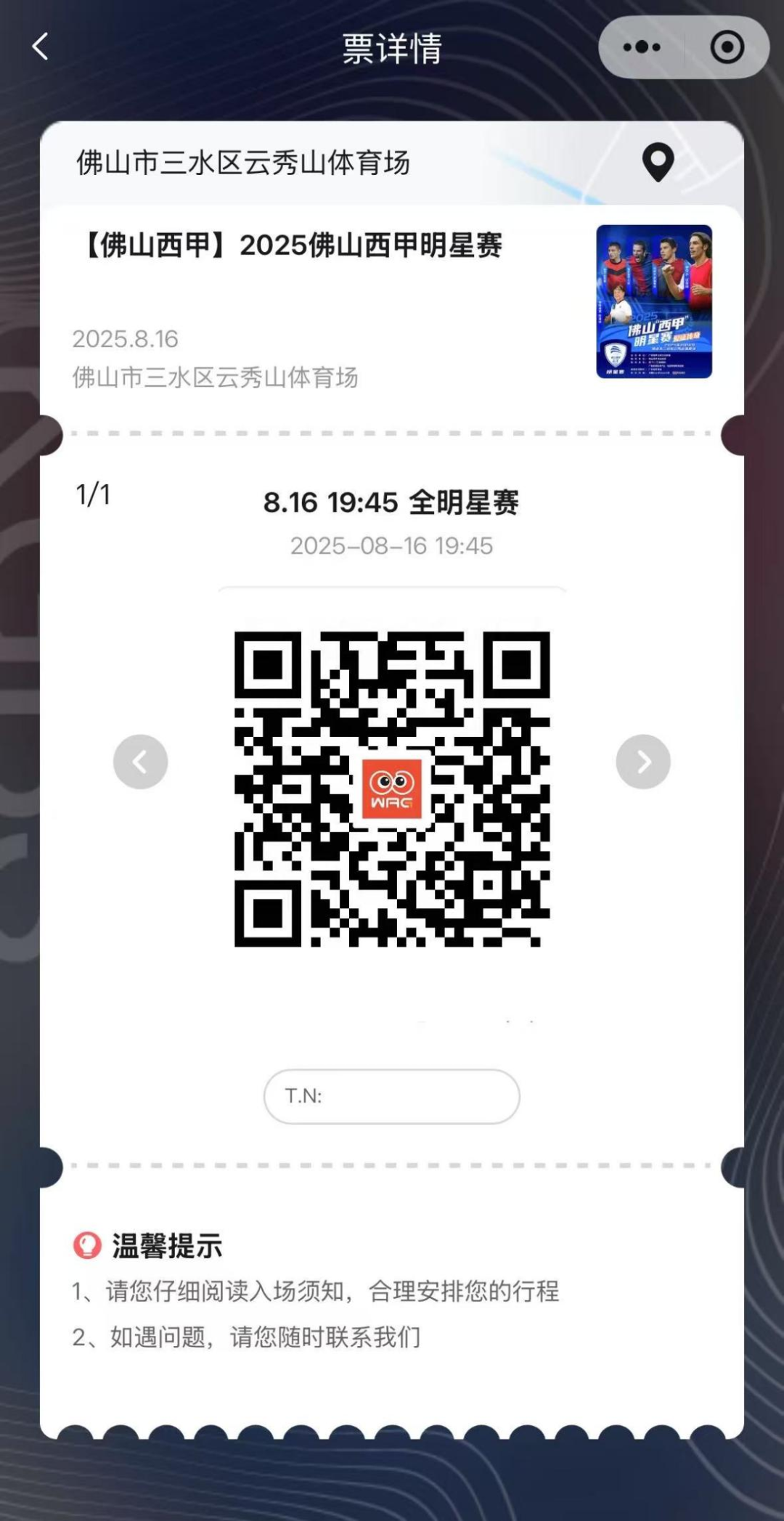Open the venue location pin
The height and width of the screenshot is (1521, 784).
pyautogui.click(x=658, y=163)
